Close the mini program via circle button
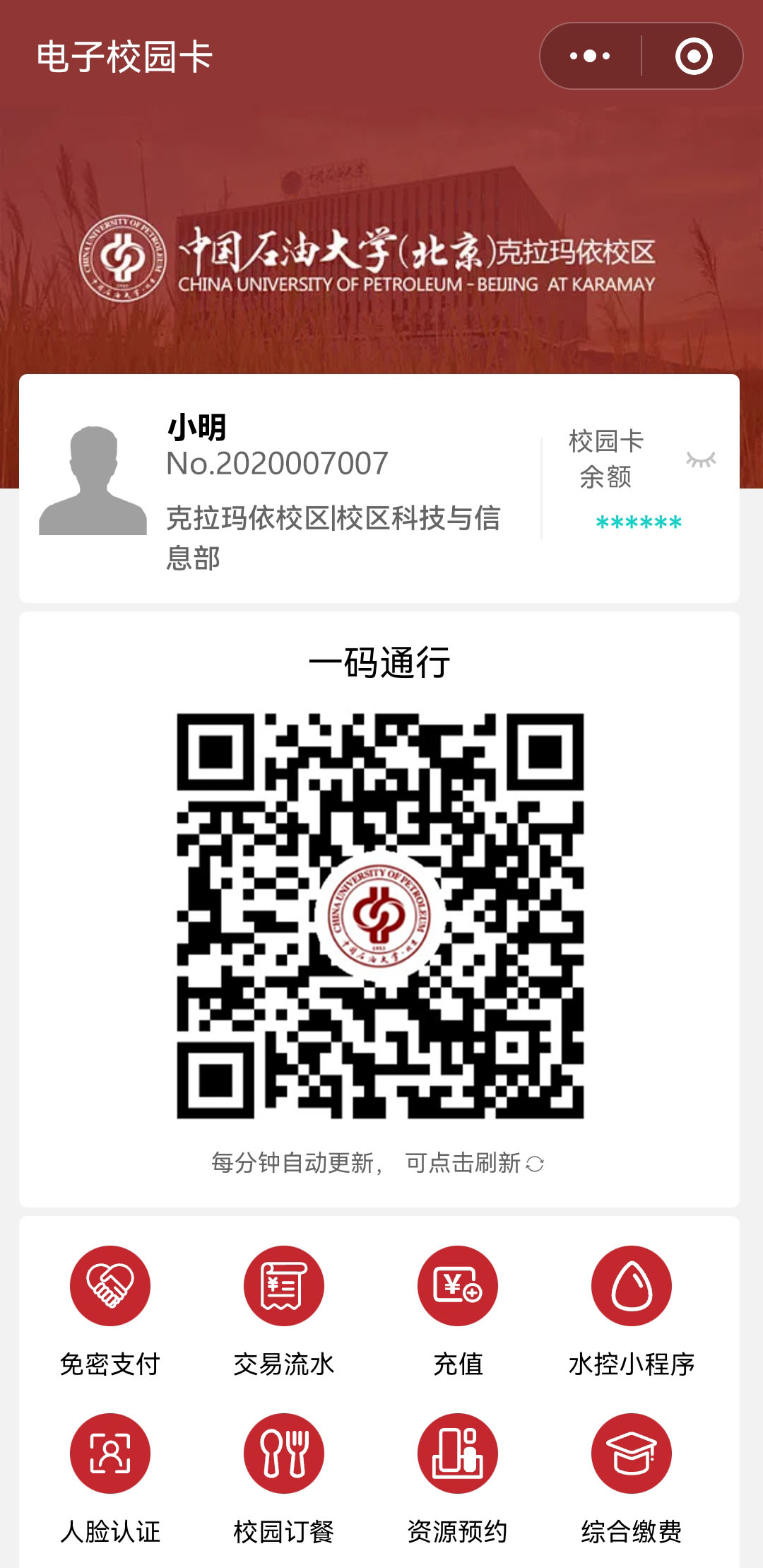Viewport: 763px width, 1568px height. pyautogui.click(x=694, y=56)
